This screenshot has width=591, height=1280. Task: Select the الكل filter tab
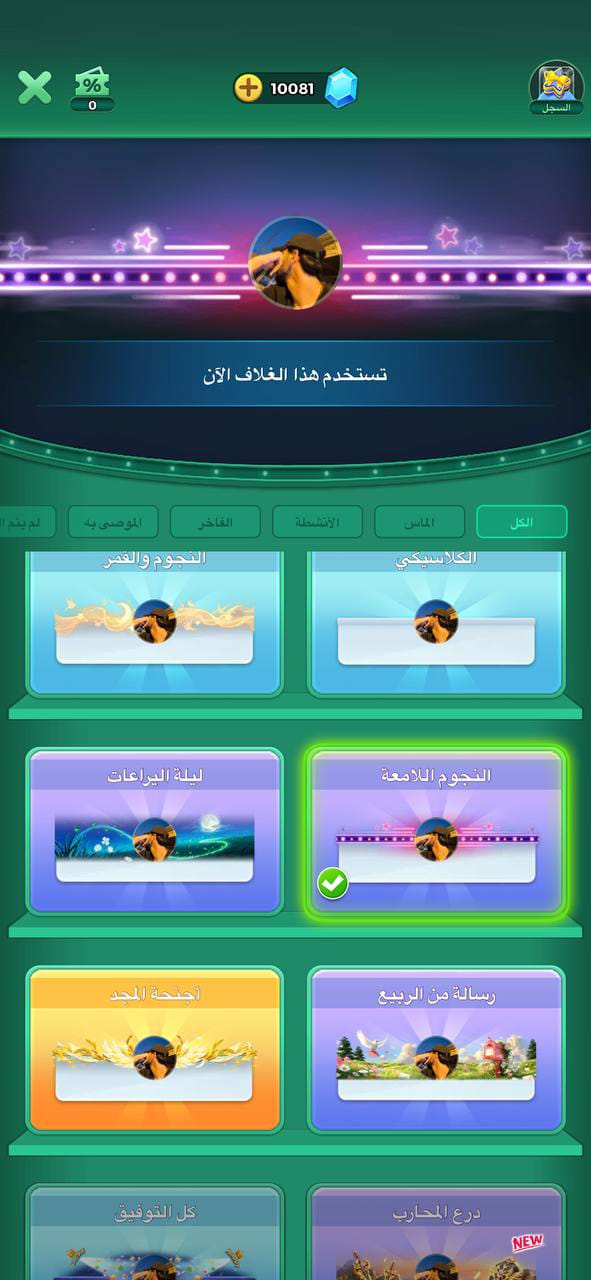(521, 522)
